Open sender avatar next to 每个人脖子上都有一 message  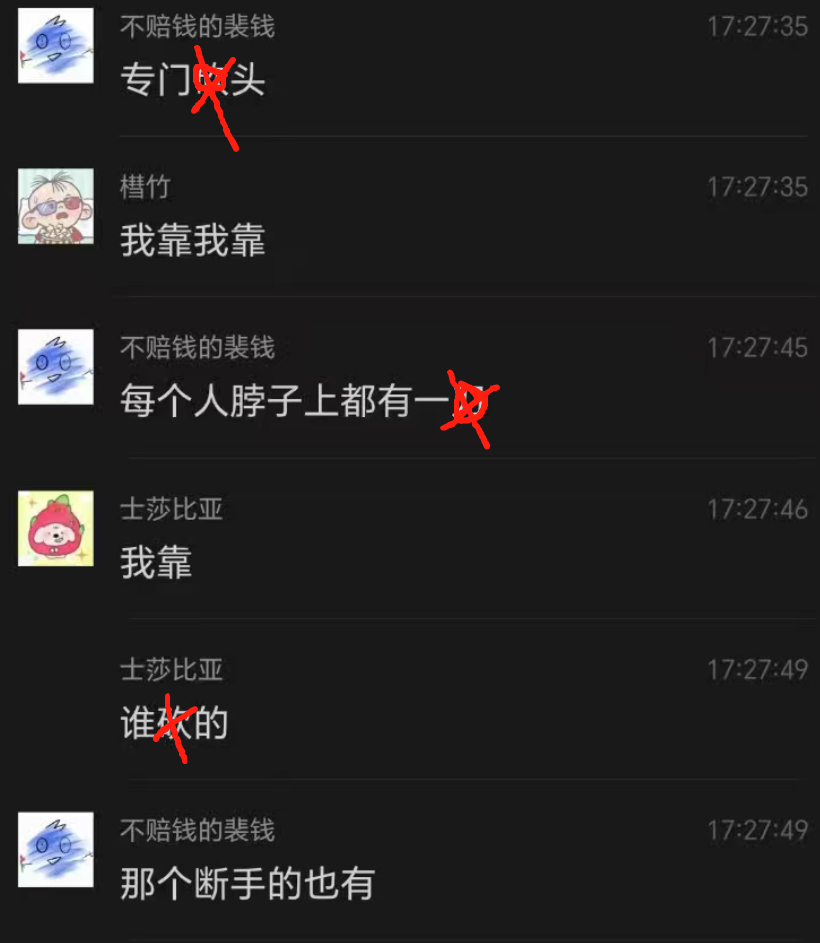click(56, 367)
